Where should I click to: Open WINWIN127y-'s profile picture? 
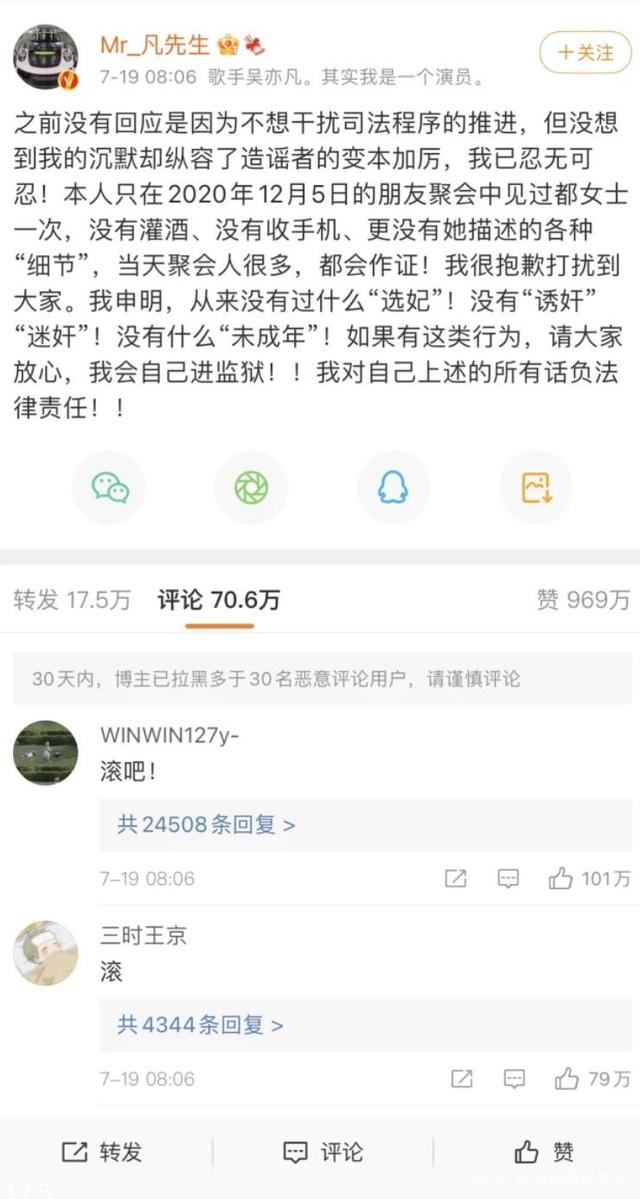click(x=46, y=753)
